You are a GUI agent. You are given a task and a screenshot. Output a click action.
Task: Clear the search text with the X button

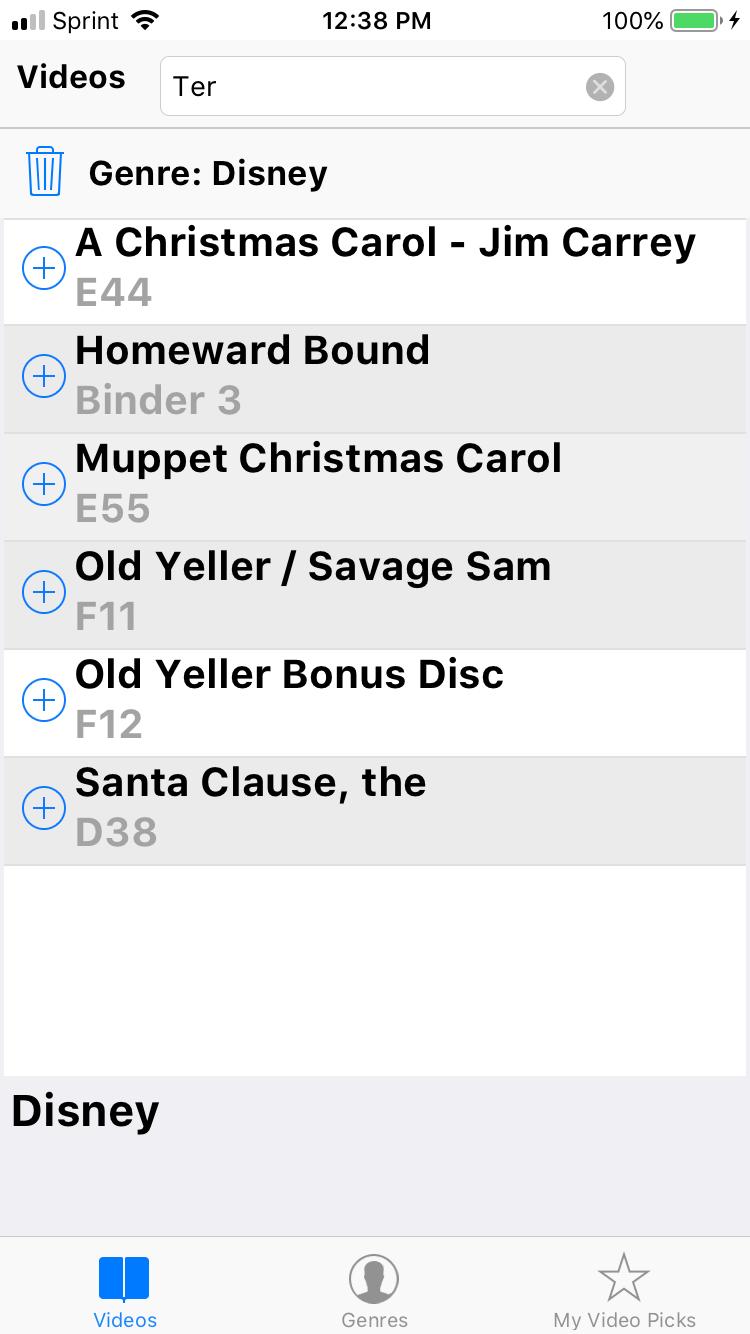[x=599, y=87]
